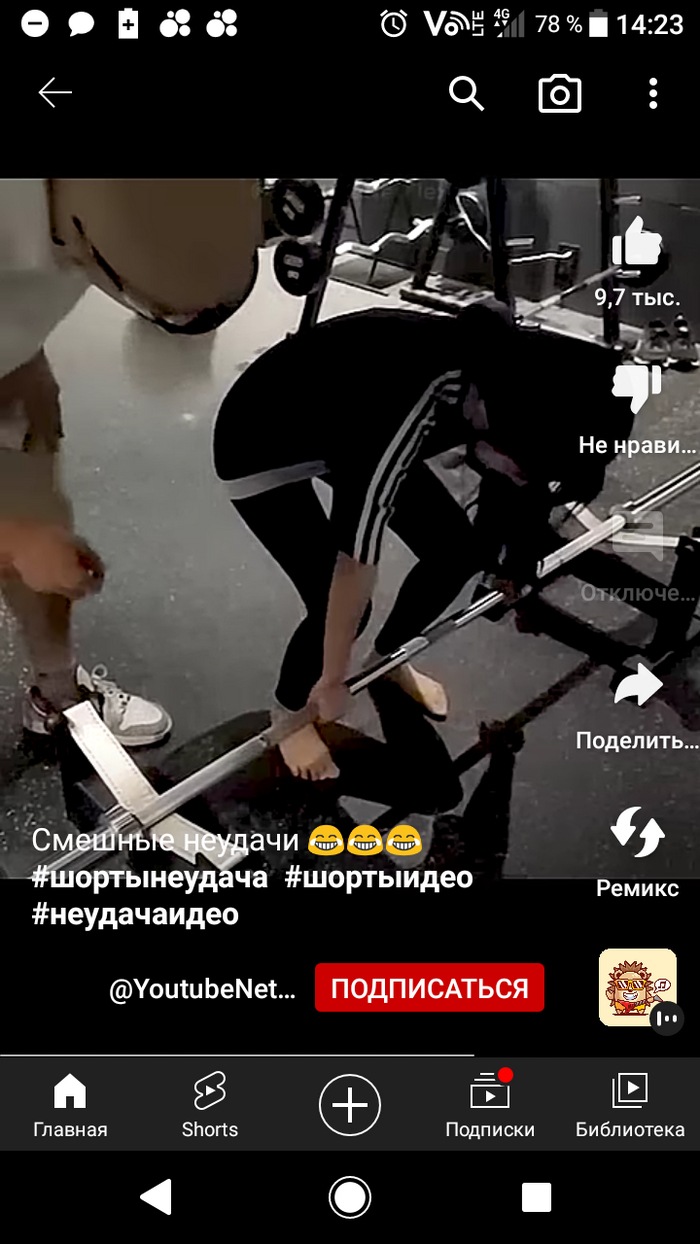The height and width of the screenshot is (1244, 700).
Task: Open YouTube search
Action: point(466,93)
